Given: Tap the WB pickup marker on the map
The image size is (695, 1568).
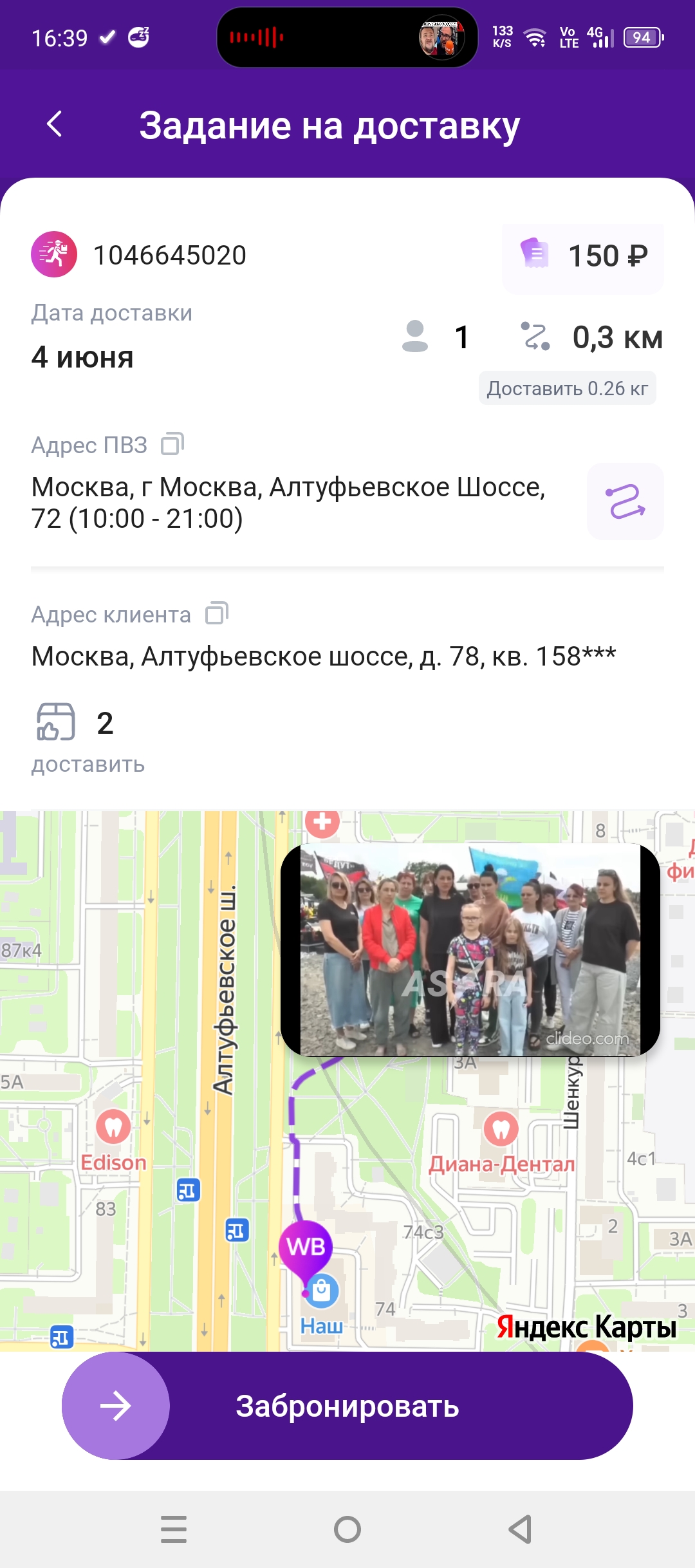Looking at the screenshot, I should click(x=306, y=1247).
